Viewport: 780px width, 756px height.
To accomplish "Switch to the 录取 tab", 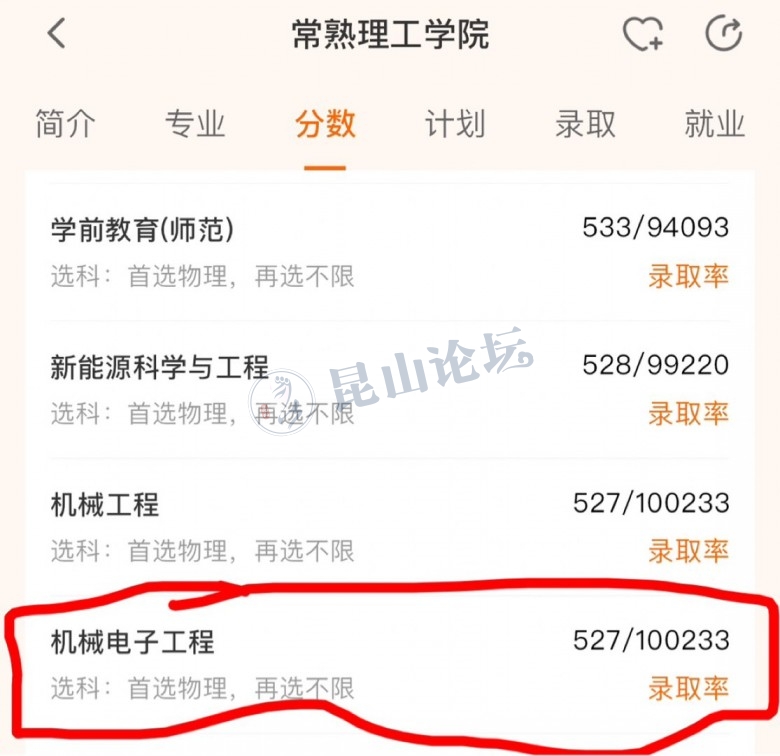I will point(585,124).
